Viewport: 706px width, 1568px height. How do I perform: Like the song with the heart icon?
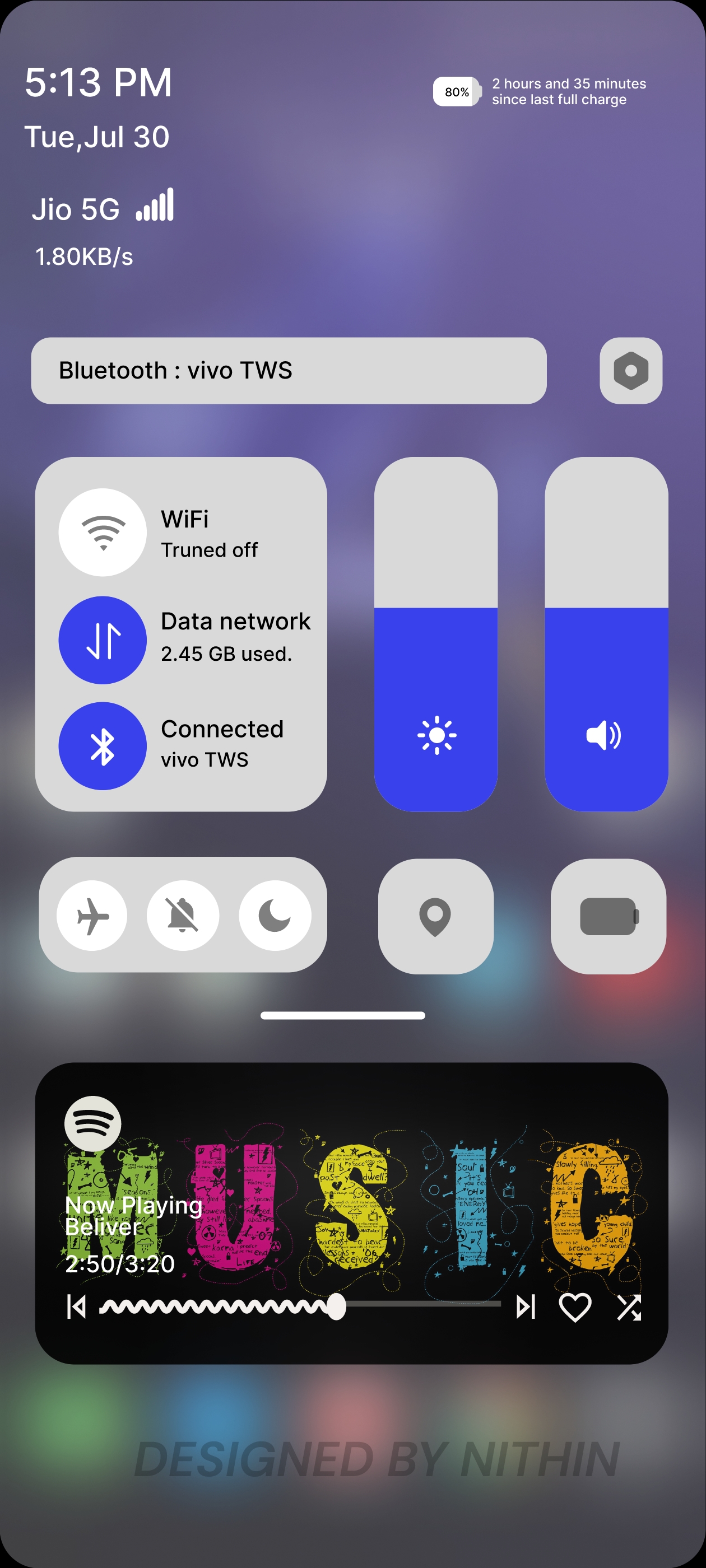point(575,1307)
